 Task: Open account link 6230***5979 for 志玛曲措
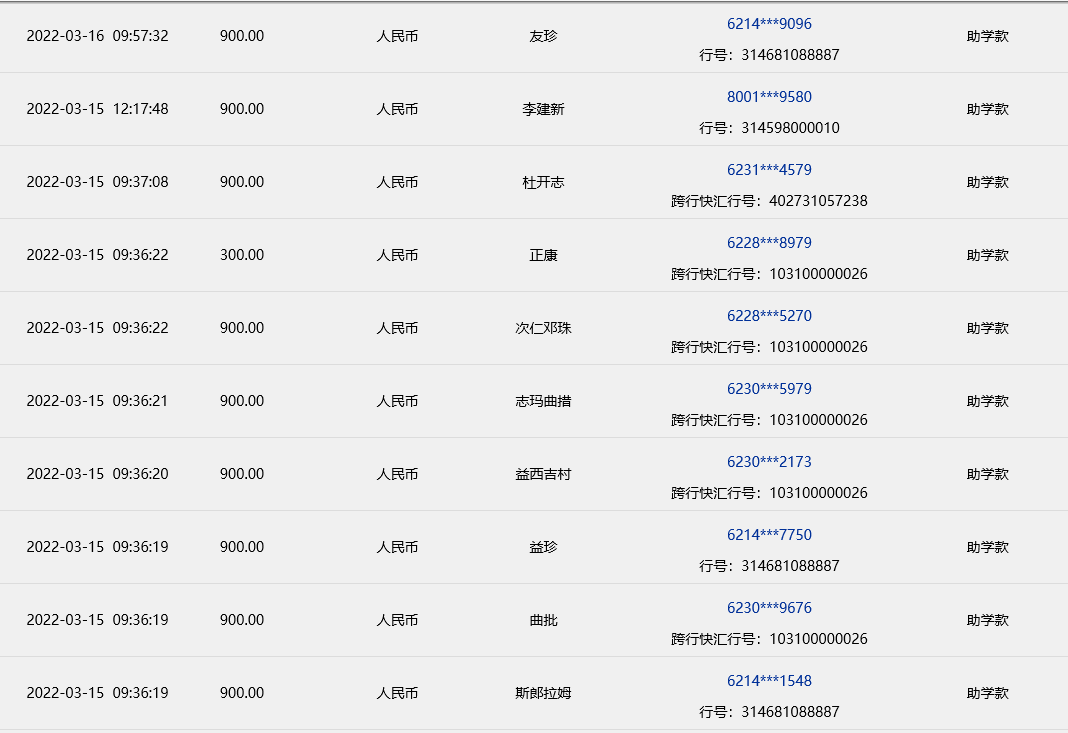tap(769, 389)
